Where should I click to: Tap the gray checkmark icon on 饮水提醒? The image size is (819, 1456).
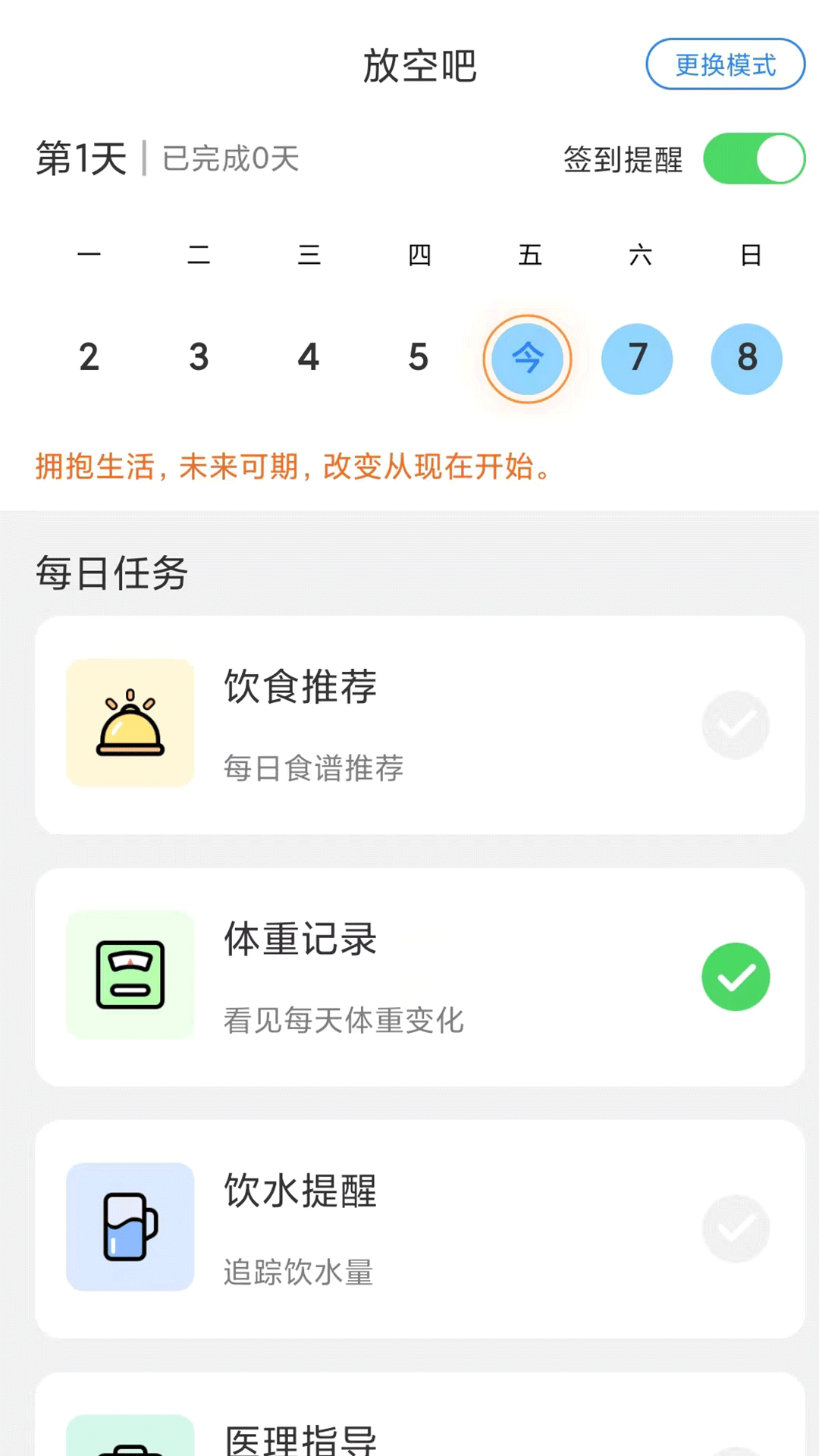pyautogui.click(x=736, y=1228)
